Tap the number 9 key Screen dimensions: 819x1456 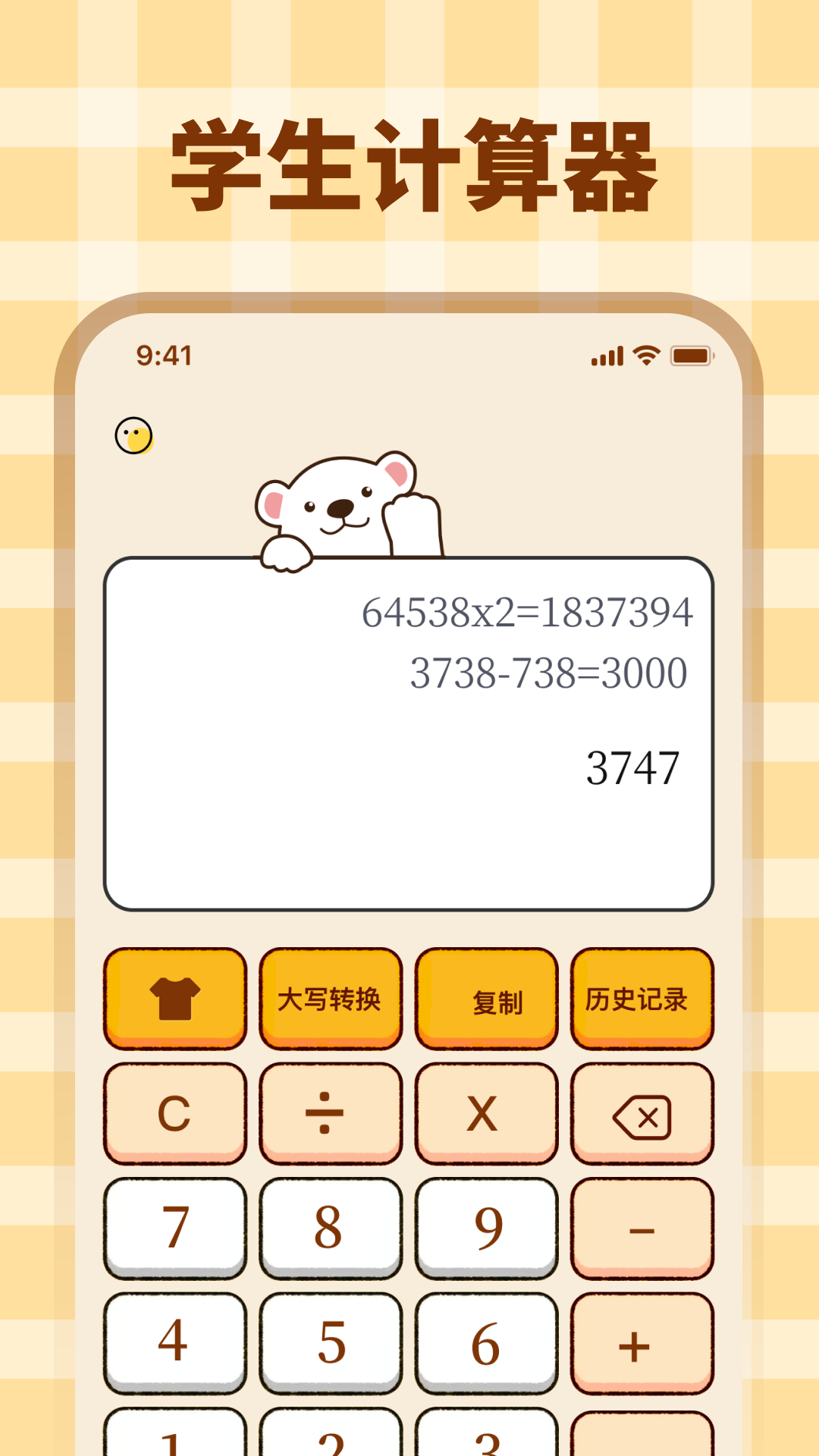pos(485,1225)
